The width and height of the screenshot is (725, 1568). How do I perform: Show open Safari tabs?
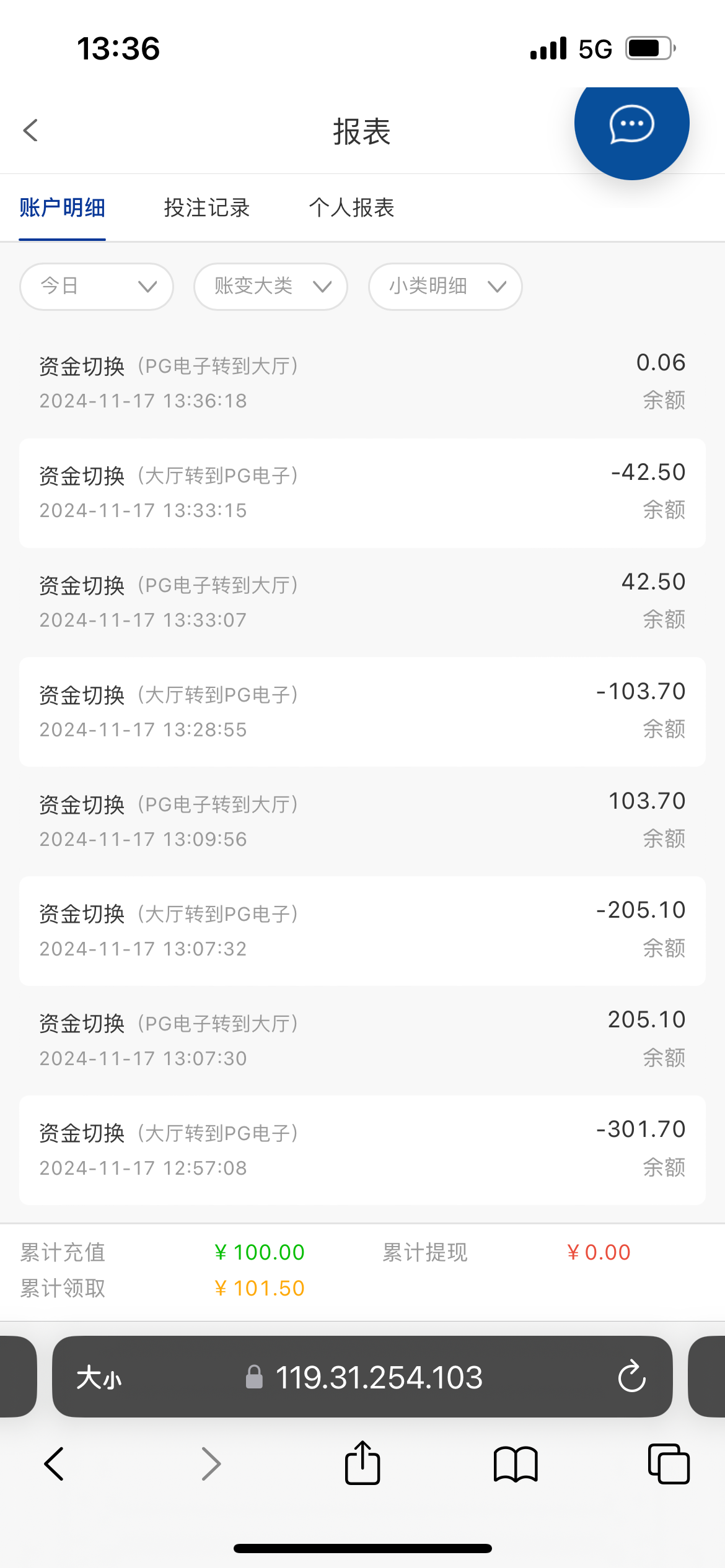point(669,1464)
